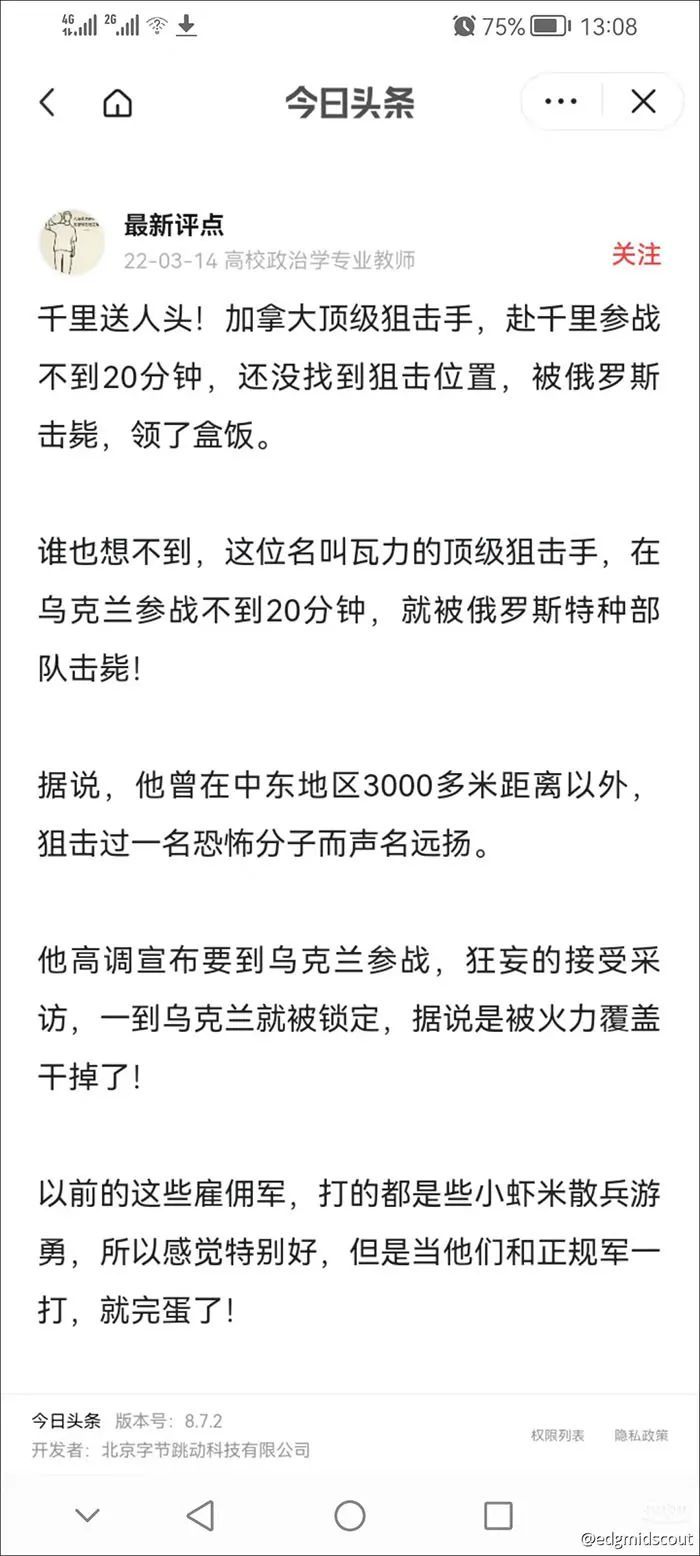The height and width of the screenshot is (1556, 700).
Task: View the 隐私政策 privacy policy
Action: 641,1435
